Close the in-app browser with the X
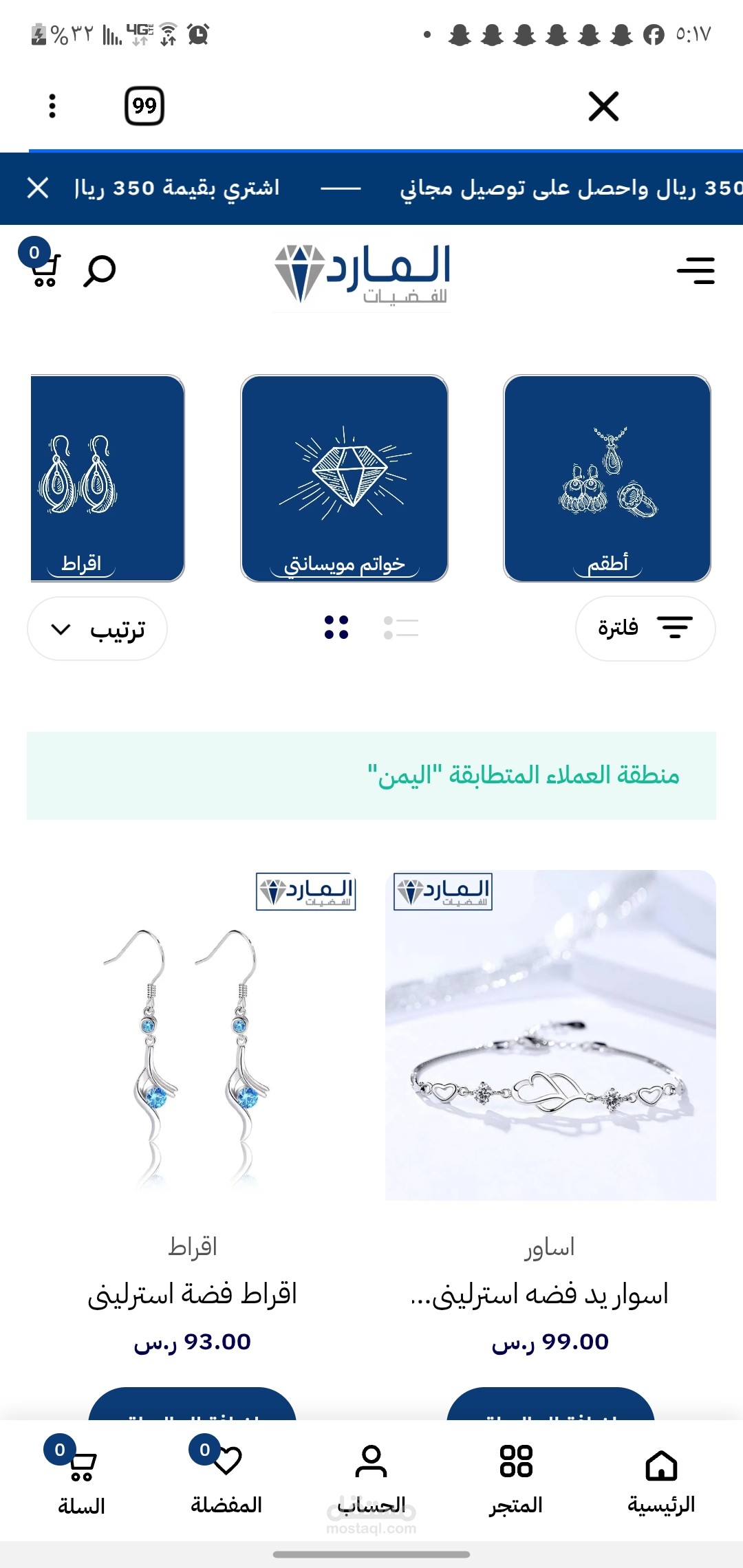743x1568 pixels. [603, 106]
